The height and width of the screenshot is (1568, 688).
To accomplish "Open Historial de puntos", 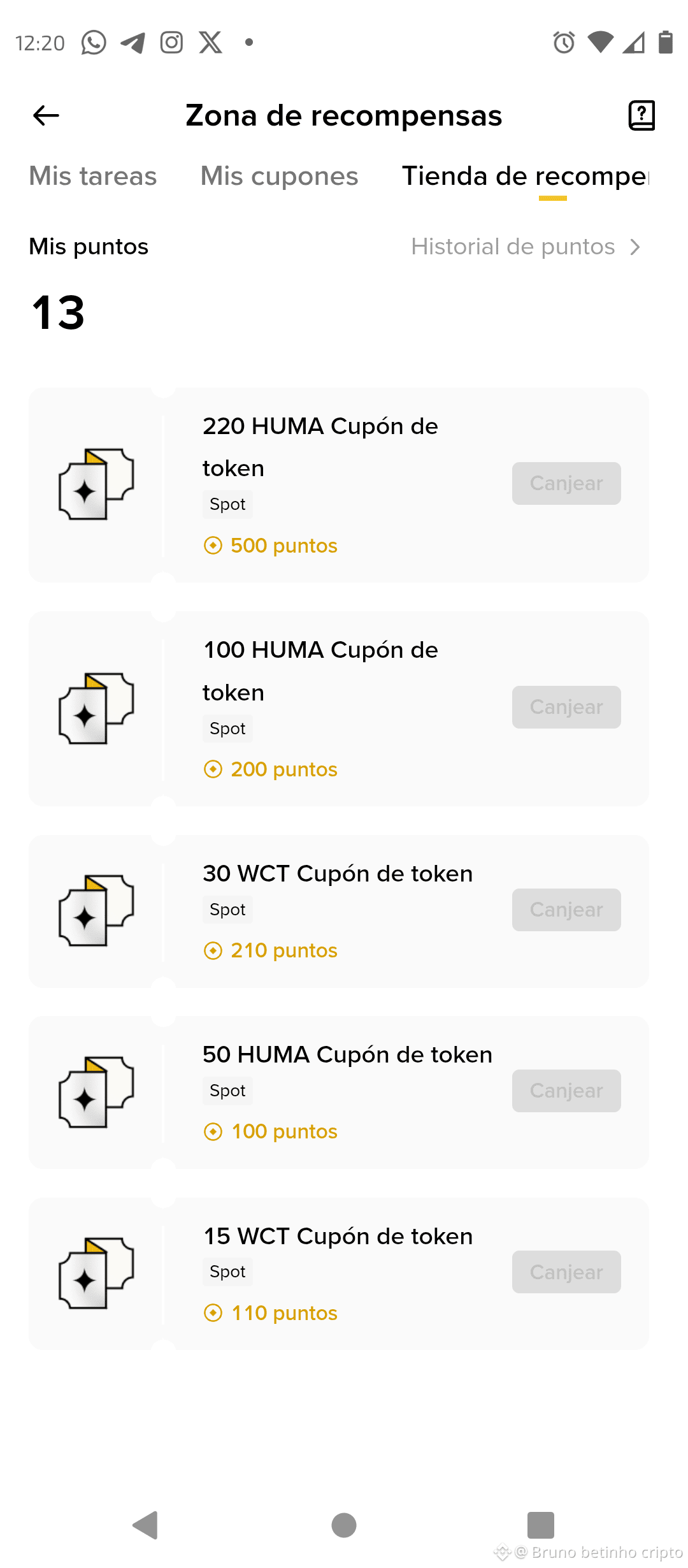I will coord(526,247).
